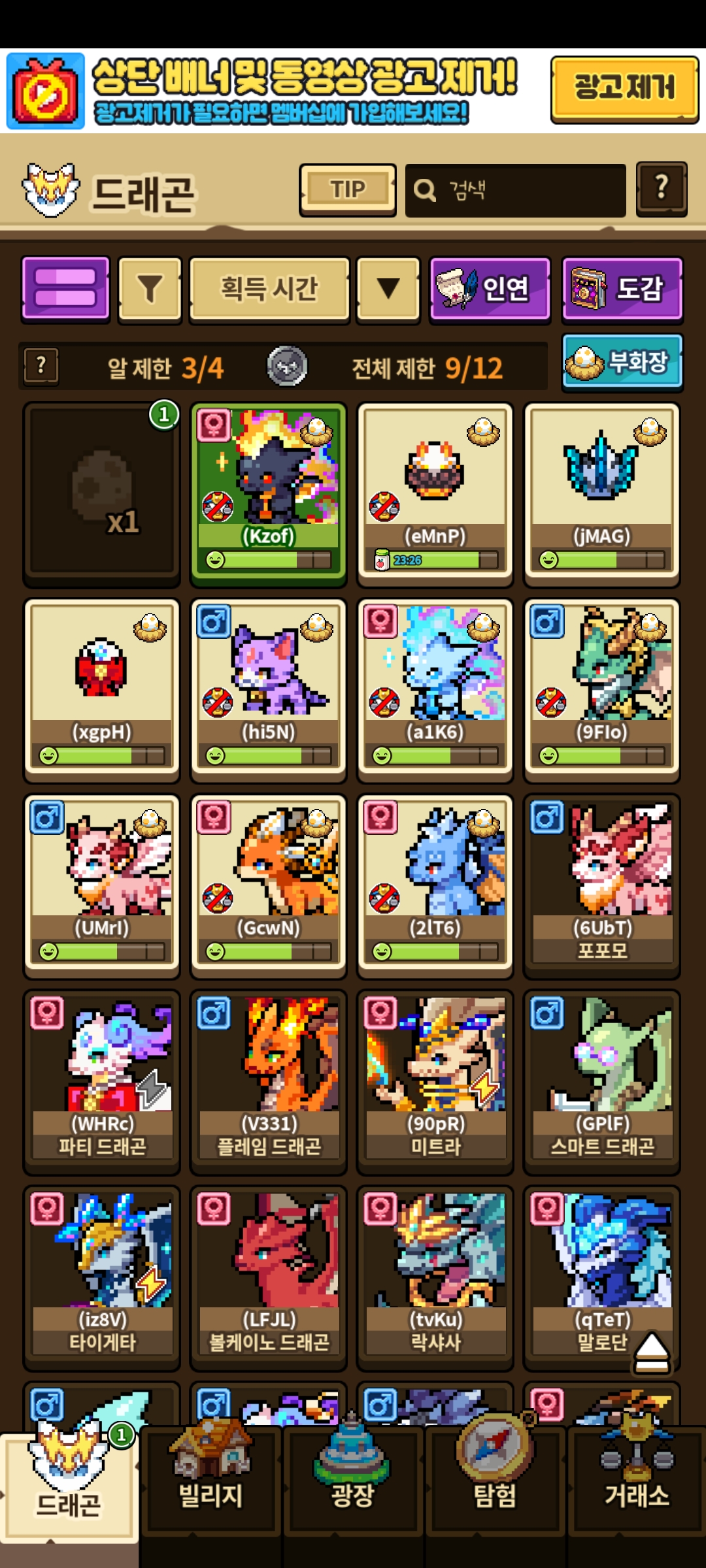Choose the 포포모 dragon card
706x1568 pixels.
(x=601, y=882)
